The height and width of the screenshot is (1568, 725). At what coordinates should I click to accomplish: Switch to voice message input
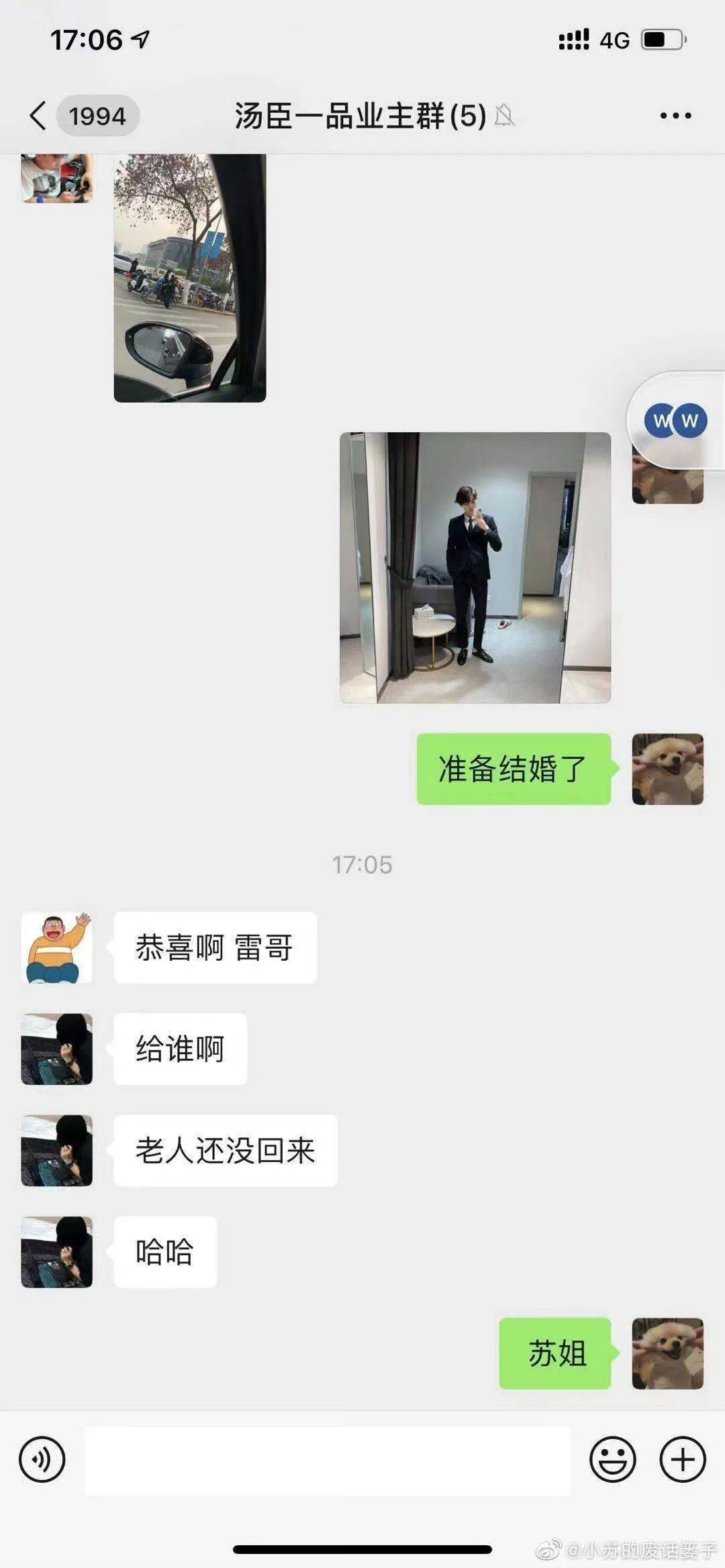coord(42,1459)
